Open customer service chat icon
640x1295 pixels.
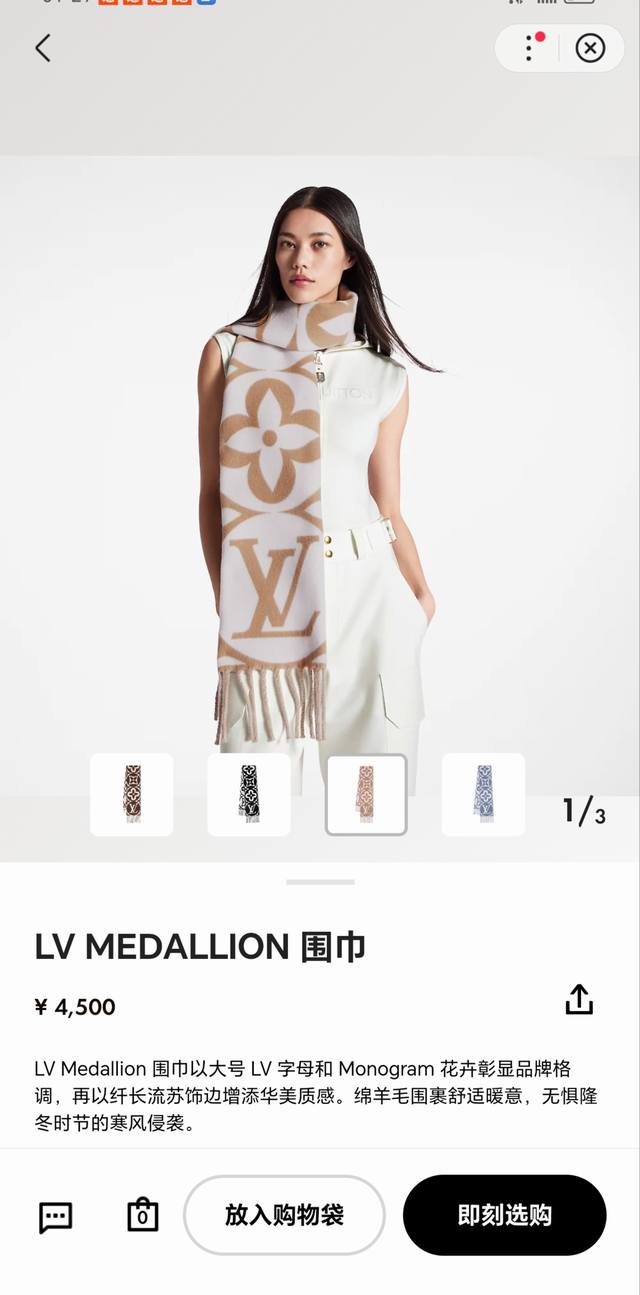pyautogui.click(x=55, y=1216)
